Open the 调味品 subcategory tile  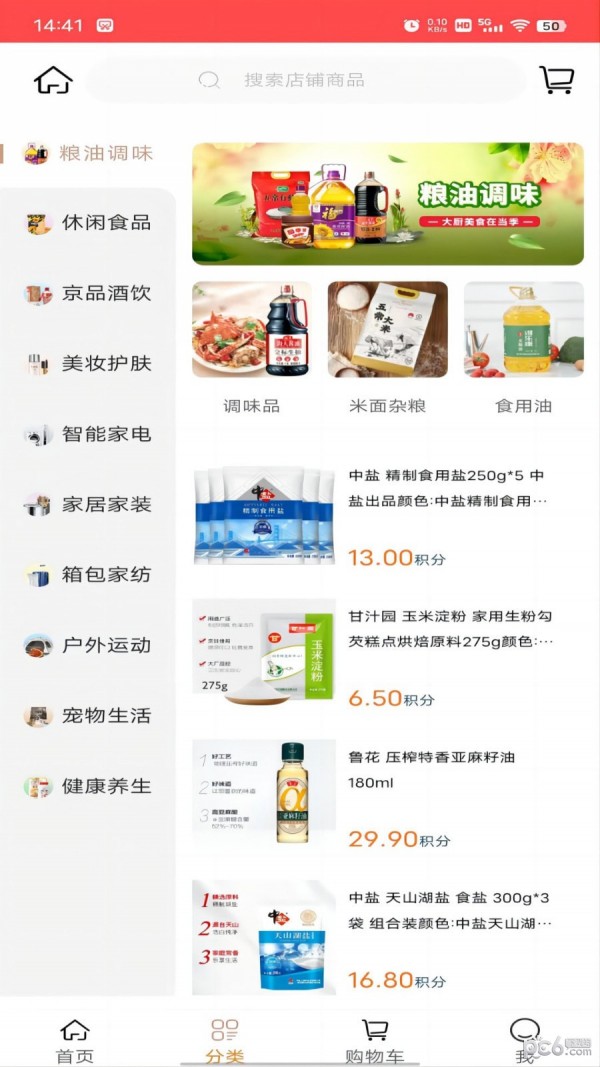click(251, 343)
